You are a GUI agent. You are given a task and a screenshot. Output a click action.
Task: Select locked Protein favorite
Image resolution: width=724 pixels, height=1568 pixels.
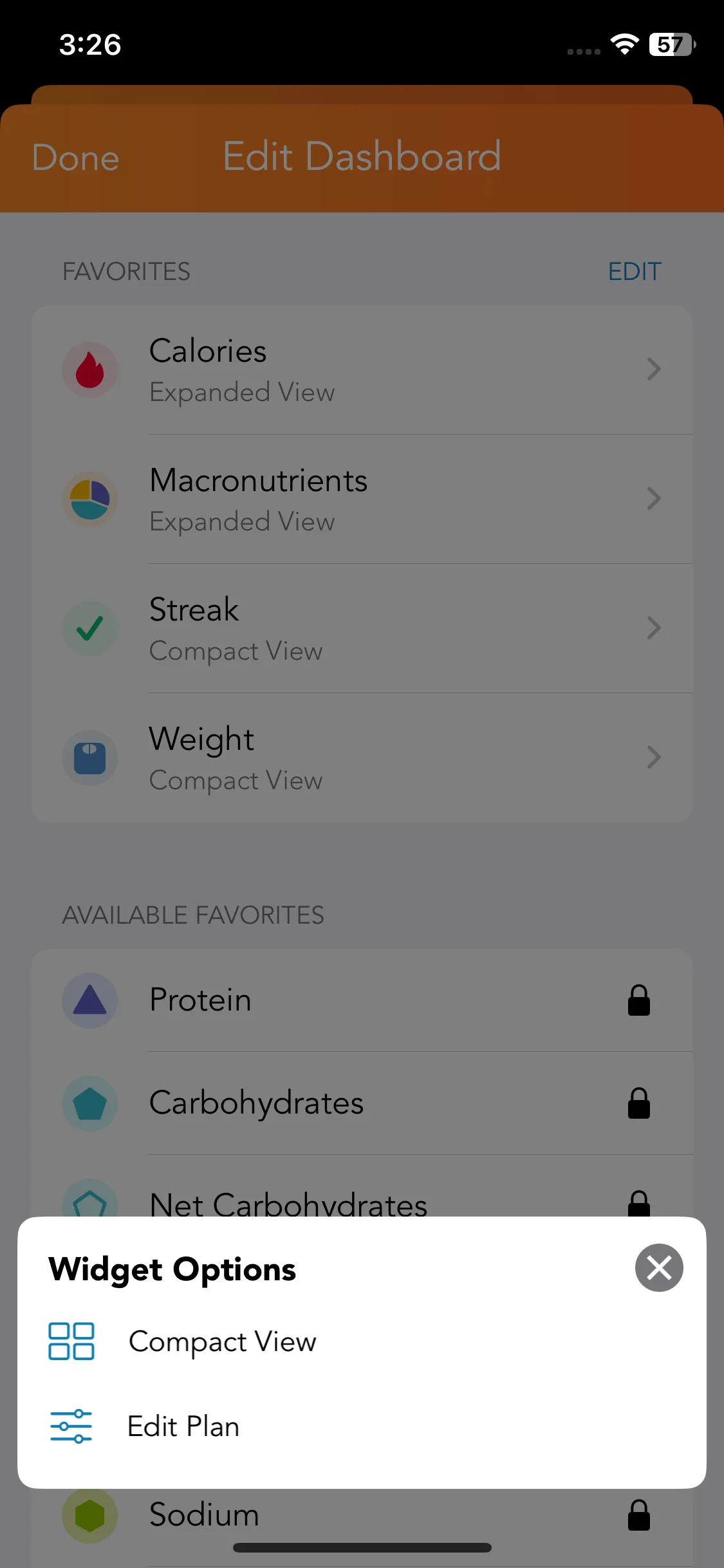(362, 1000)
